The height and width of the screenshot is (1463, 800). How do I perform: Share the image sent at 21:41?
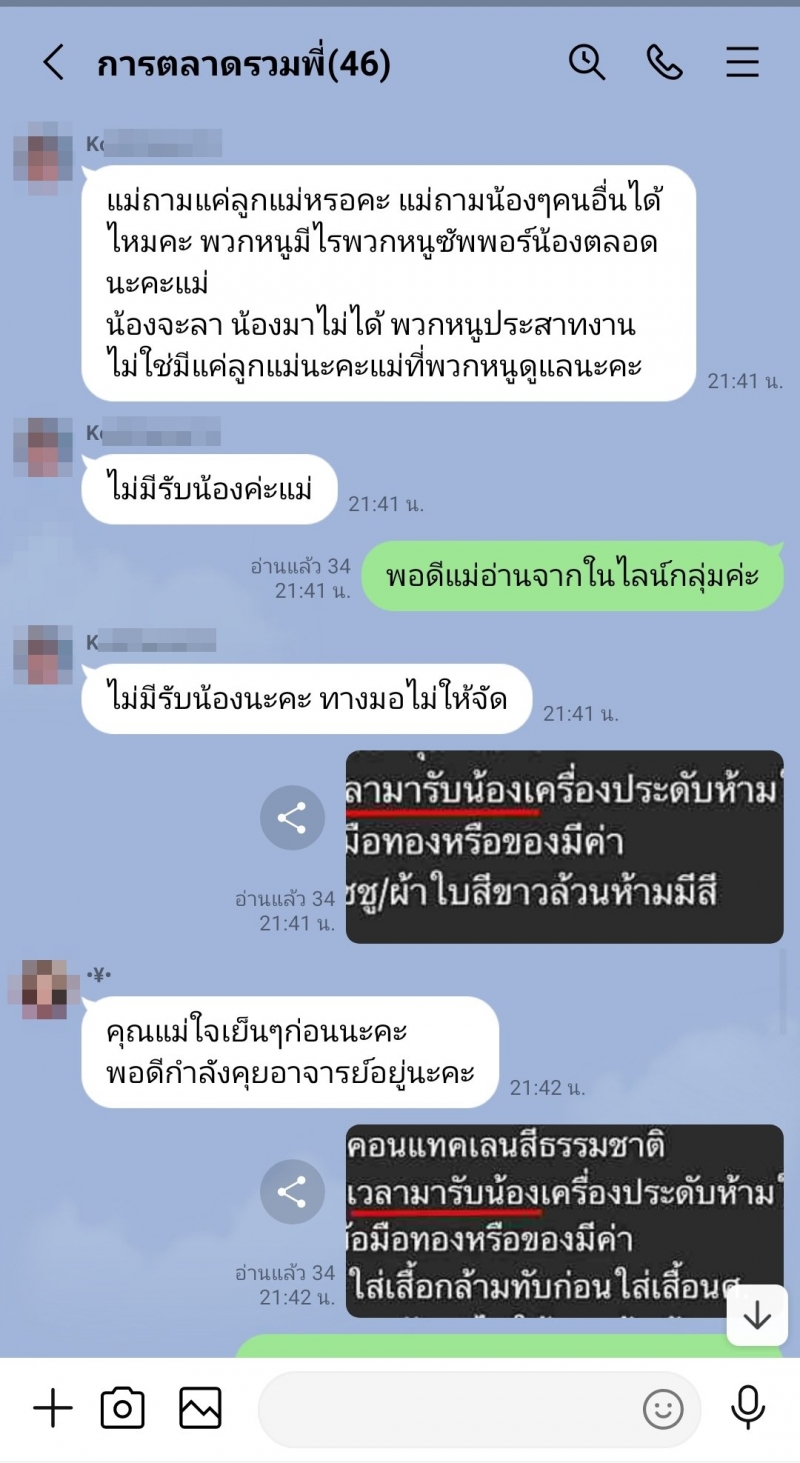(292, 819)
